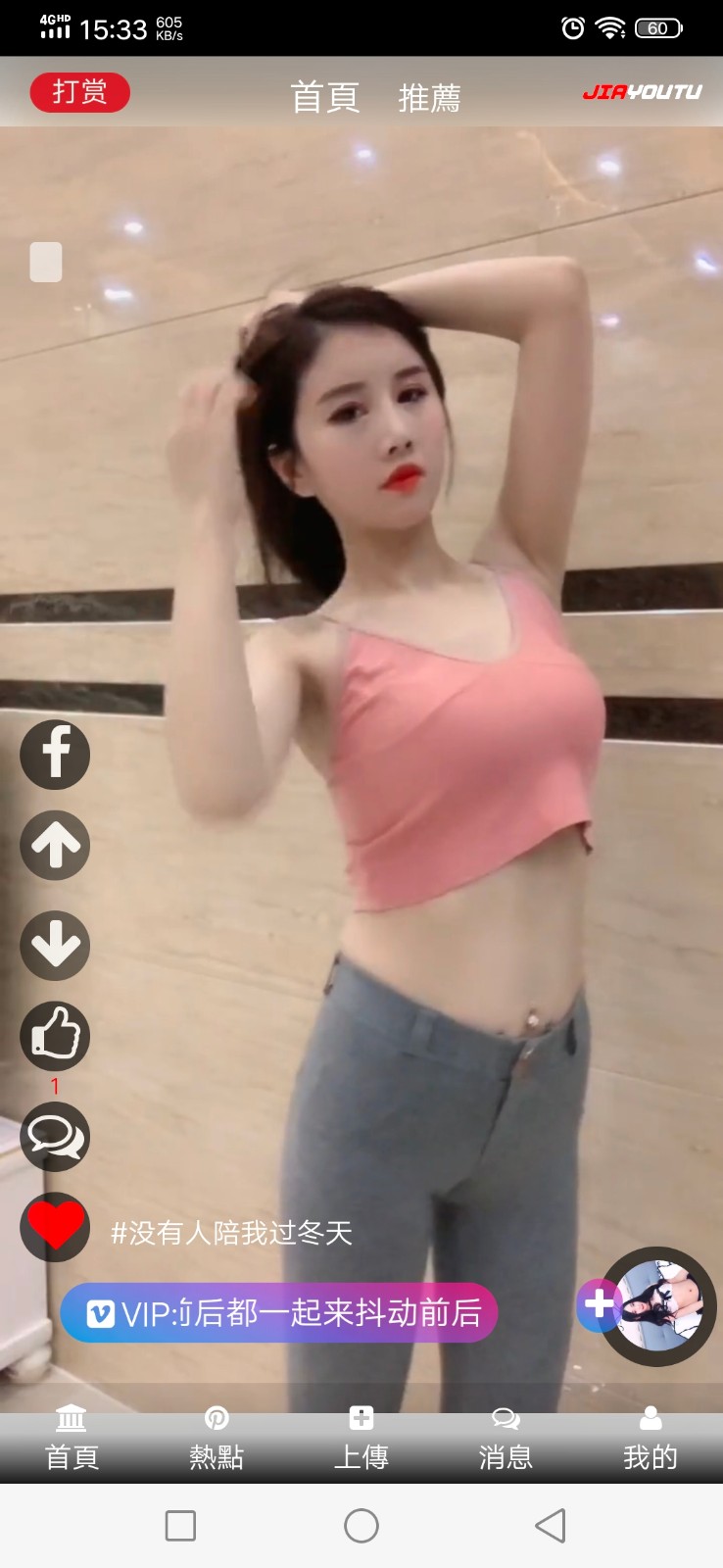Screen dimensions: 723x1568
Task: Tap the down arrow icon
Action: [55, 944]
